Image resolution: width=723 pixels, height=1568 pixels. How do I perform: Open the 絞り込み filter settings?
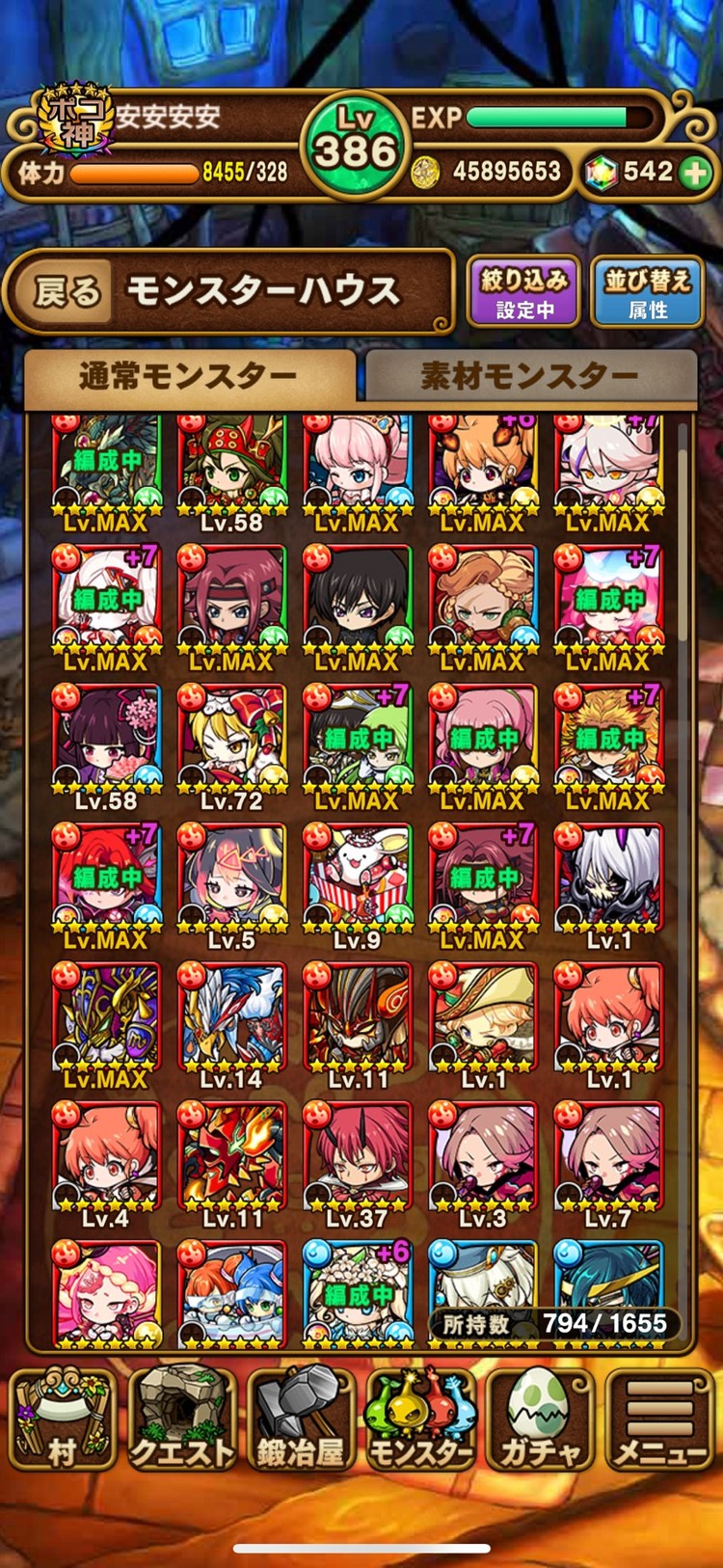click(523, 292)
